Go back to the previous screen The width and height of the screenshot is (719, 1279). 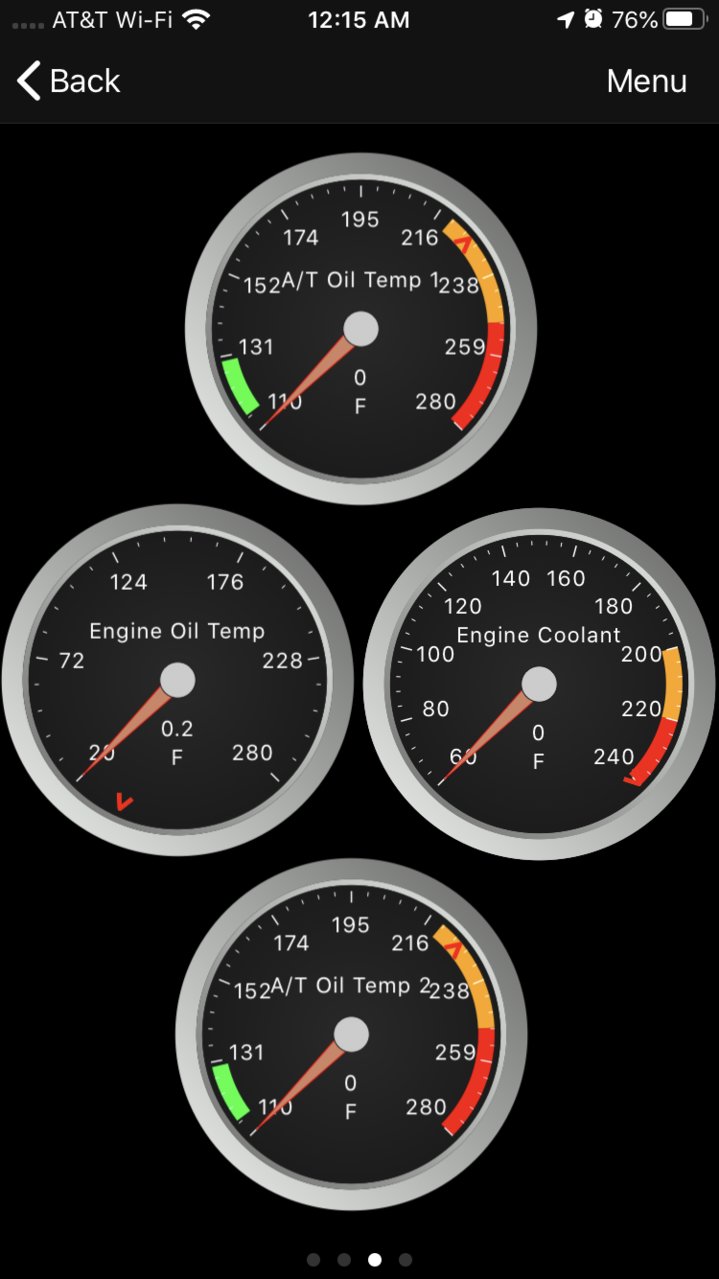(x=68, y=81)
